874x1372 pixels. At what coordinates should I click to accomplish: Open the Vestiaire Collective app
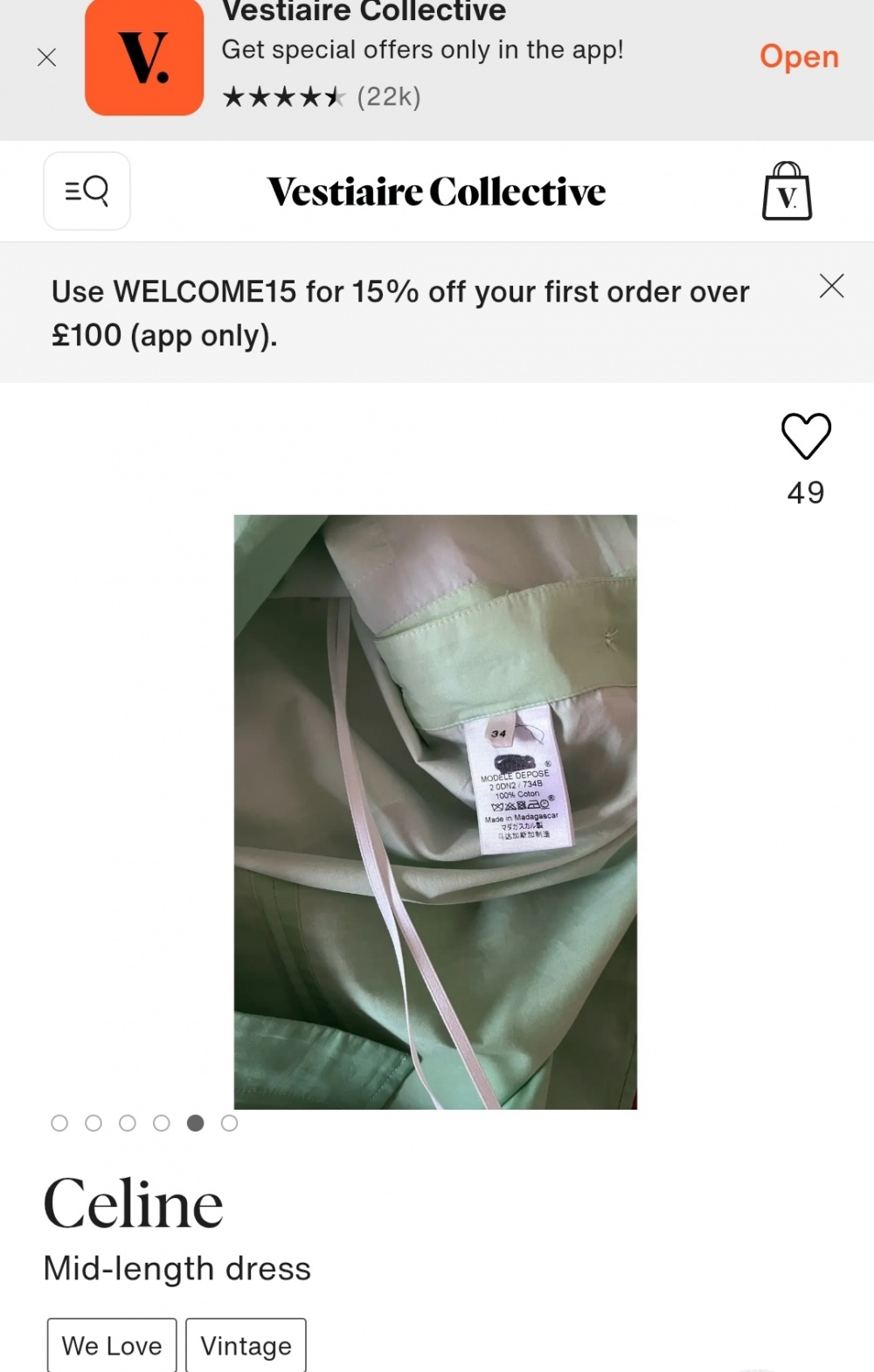pyautogui.click(x=798, y=57)
